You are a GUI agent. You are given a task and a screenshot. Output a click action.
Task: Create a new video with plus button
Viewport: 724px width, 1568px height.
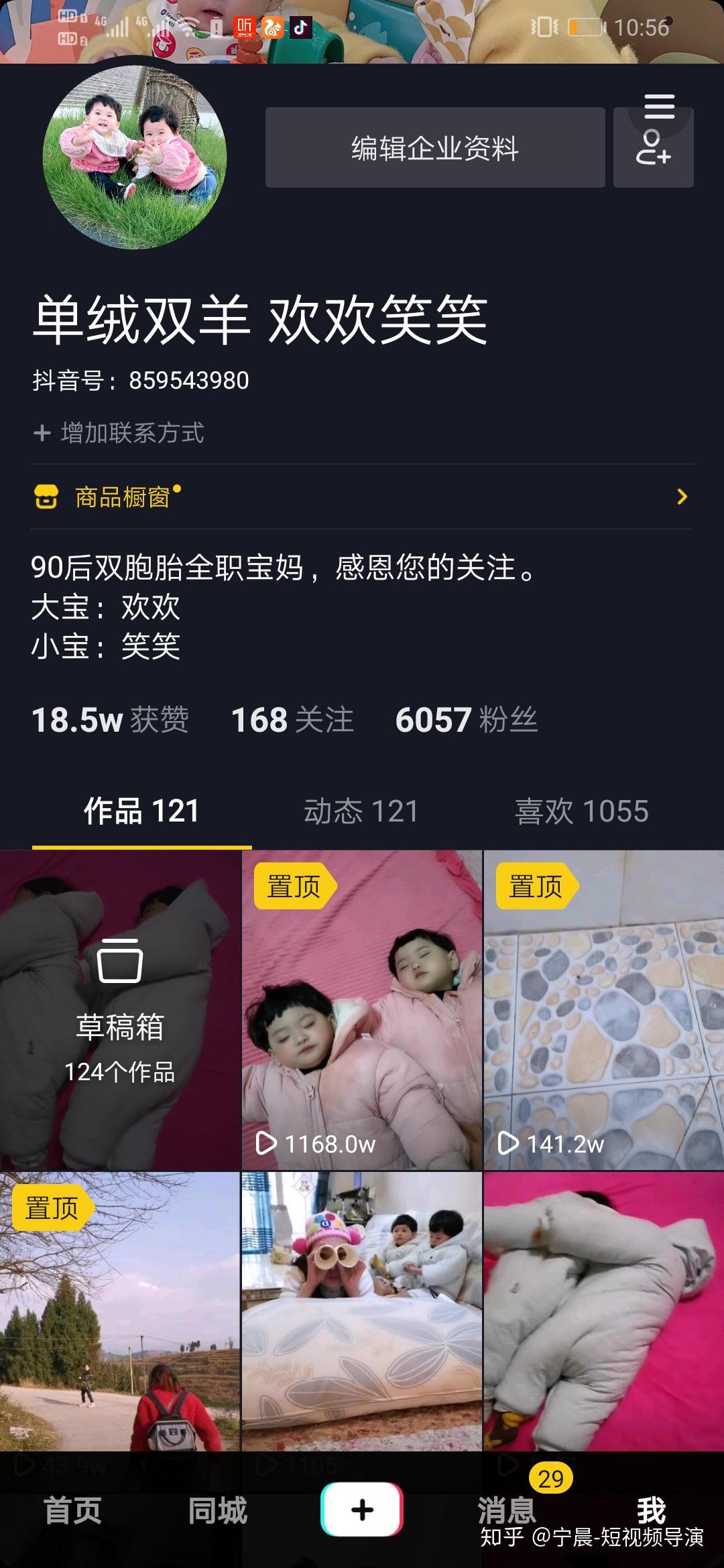pos(362,1509)
